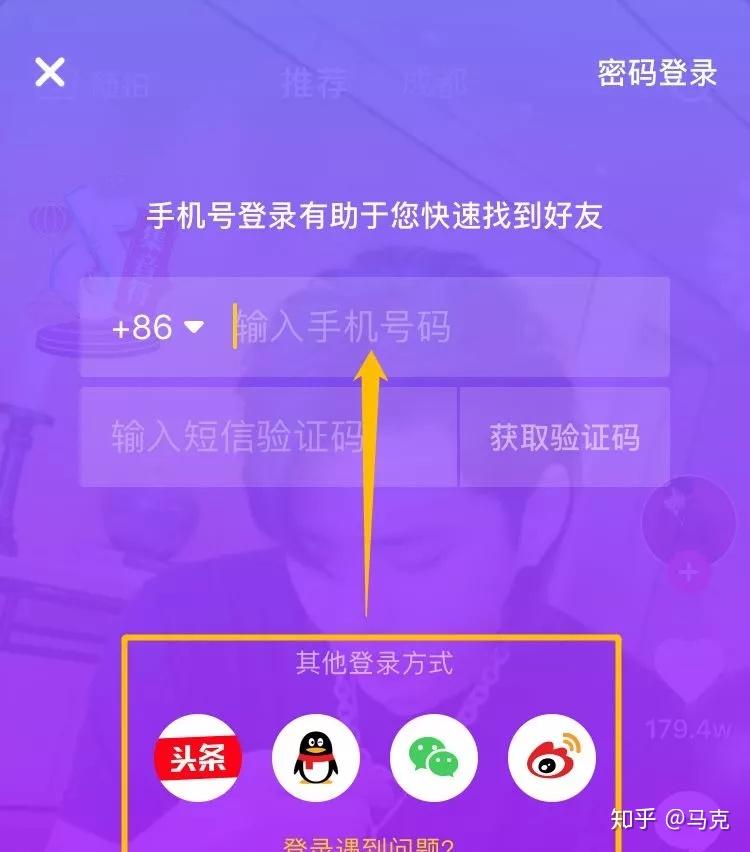Tap the SMS verification code field
750x852 pixels.
(268, 438)
